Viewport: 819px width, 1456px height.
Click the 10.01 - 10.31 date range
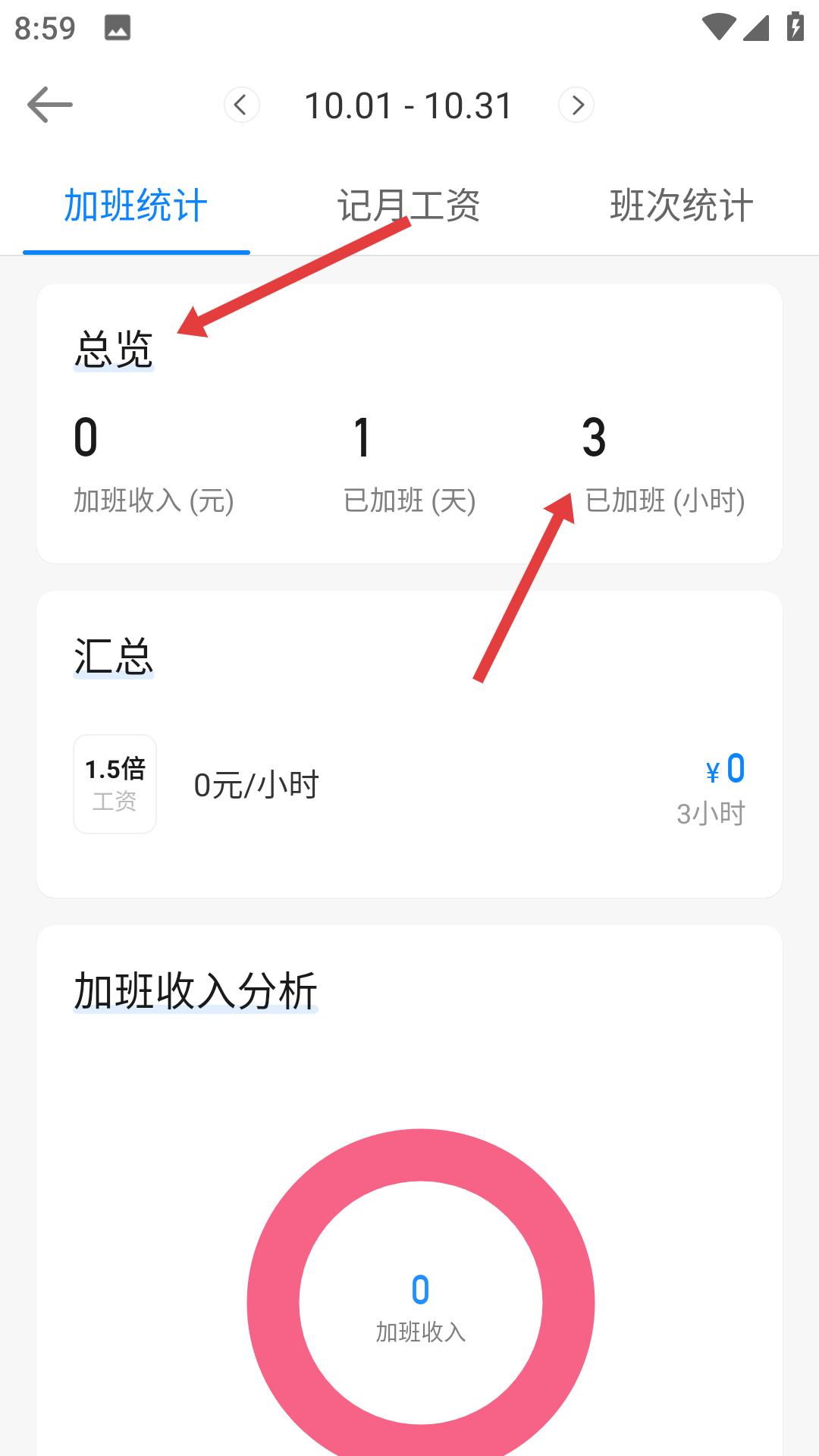[409, 105]
